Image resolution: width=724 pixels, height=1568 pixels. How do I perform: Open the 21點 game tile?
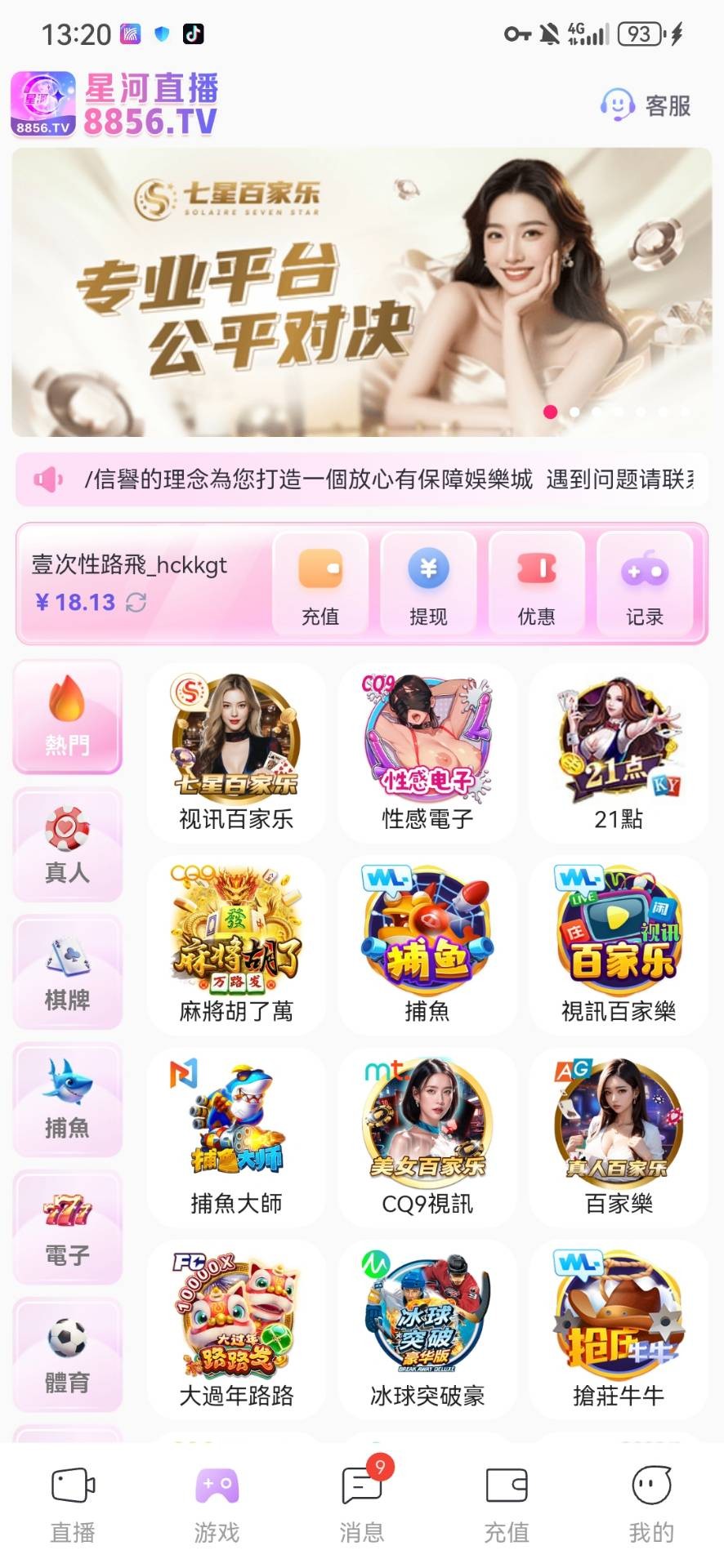(x=619, y=752)
